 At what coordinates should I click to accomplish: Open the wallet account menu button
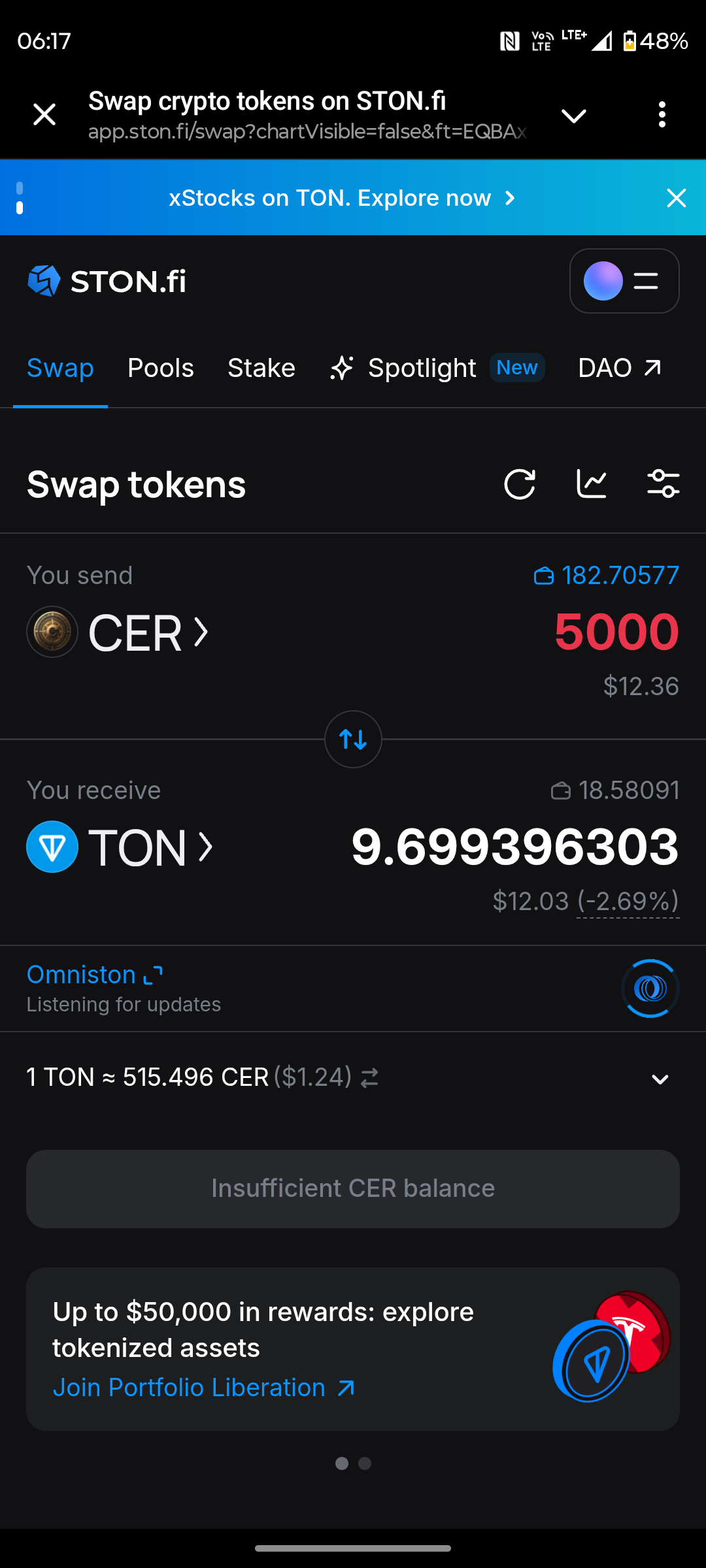point(624,281)
